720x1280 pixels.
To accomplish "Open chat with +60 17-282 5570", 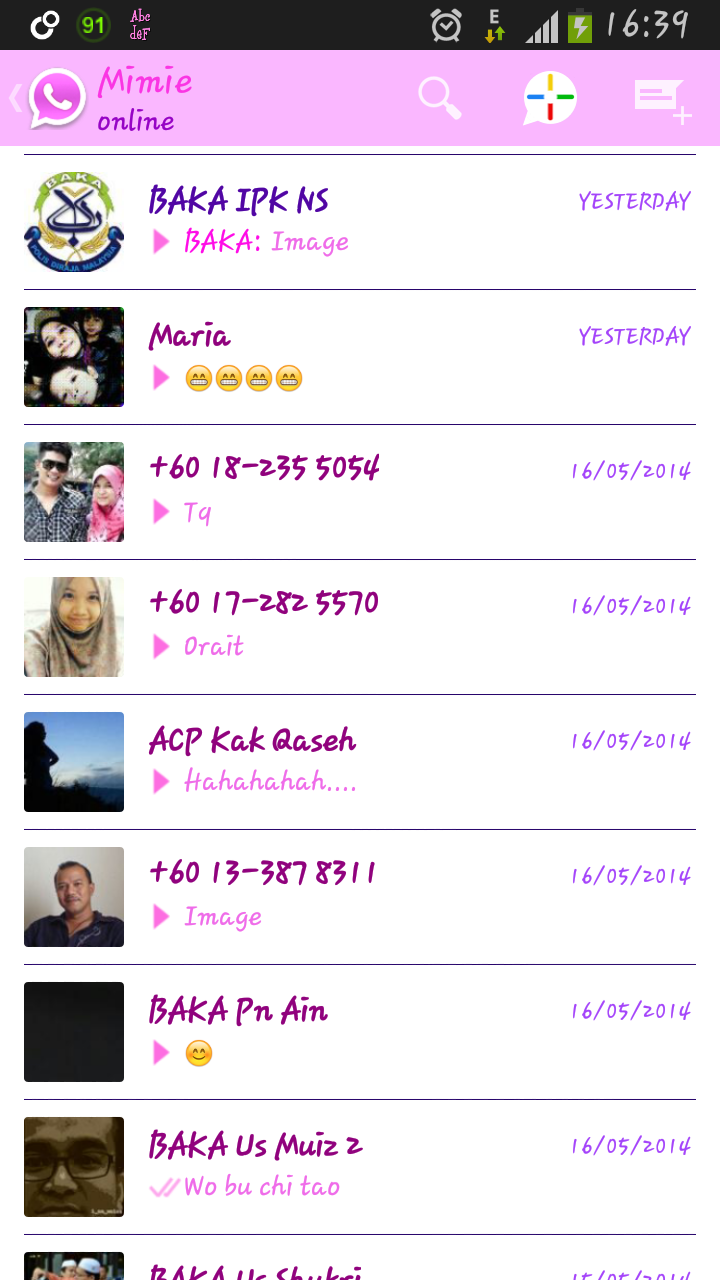I will pos(400,626).
